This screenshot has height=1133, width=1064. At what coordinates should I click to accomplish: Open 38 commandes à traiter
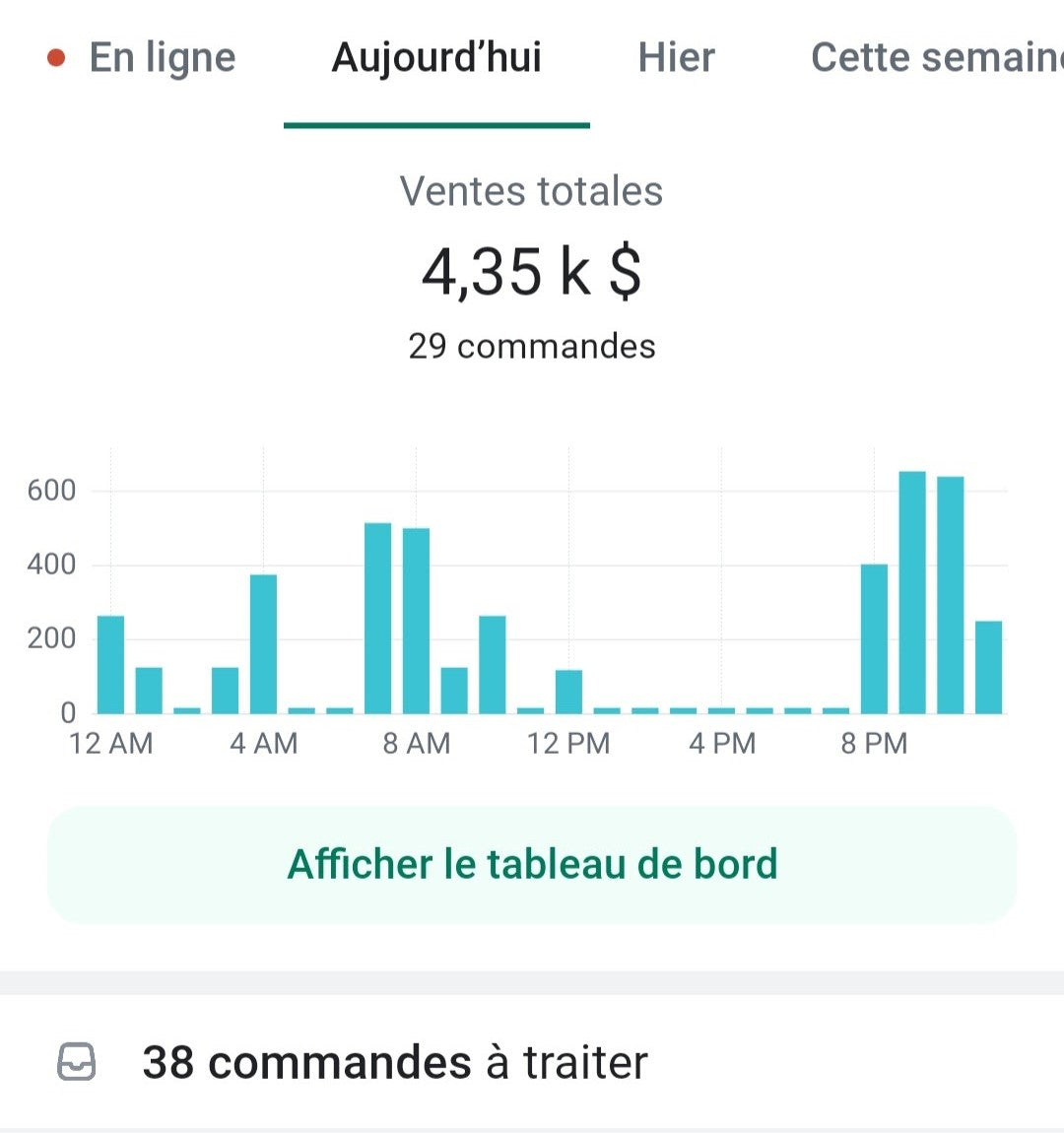pos(394,1062)
